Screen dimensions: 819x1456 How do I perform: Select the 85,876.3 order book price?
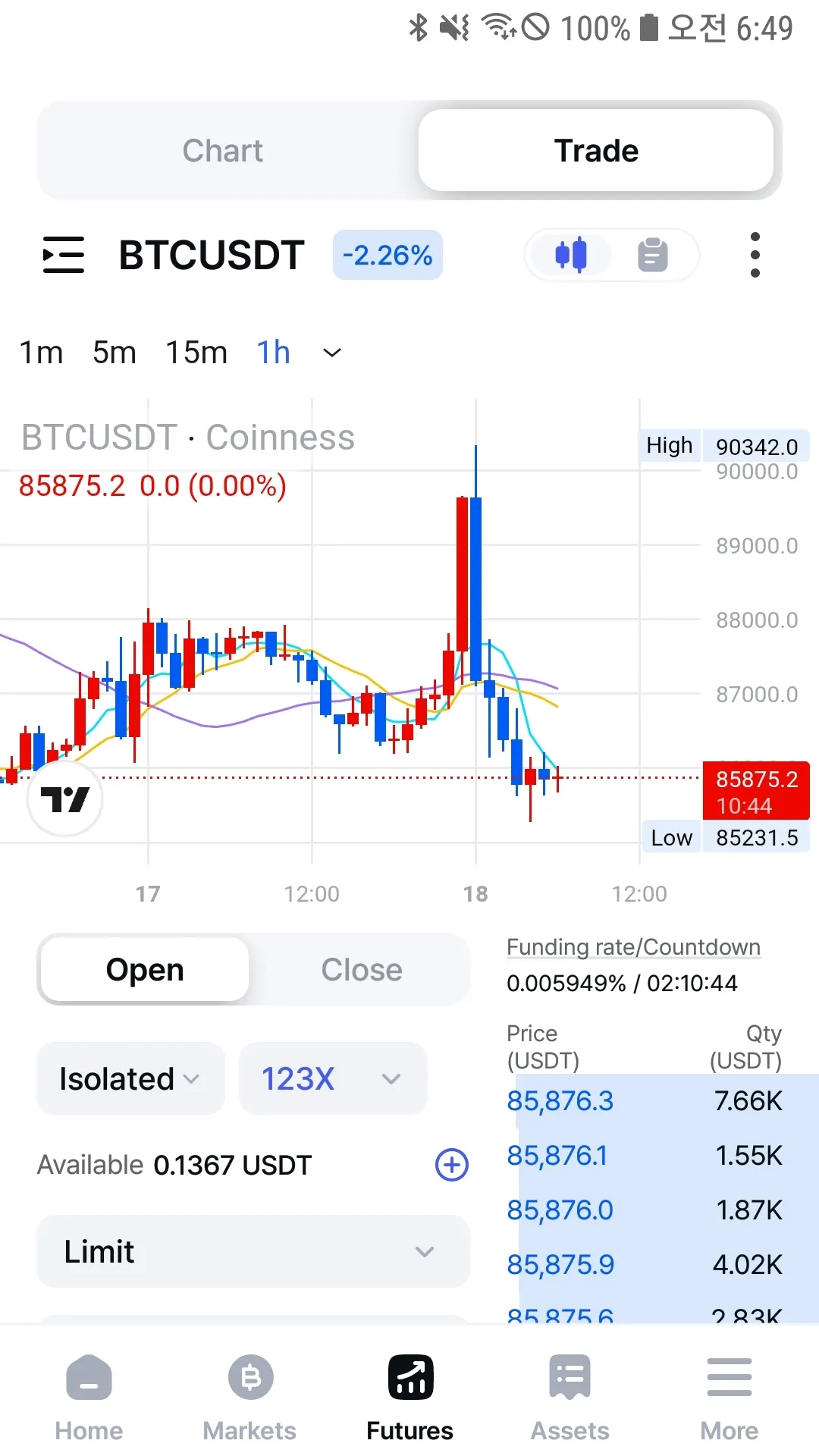click(x=560, y=1101)
